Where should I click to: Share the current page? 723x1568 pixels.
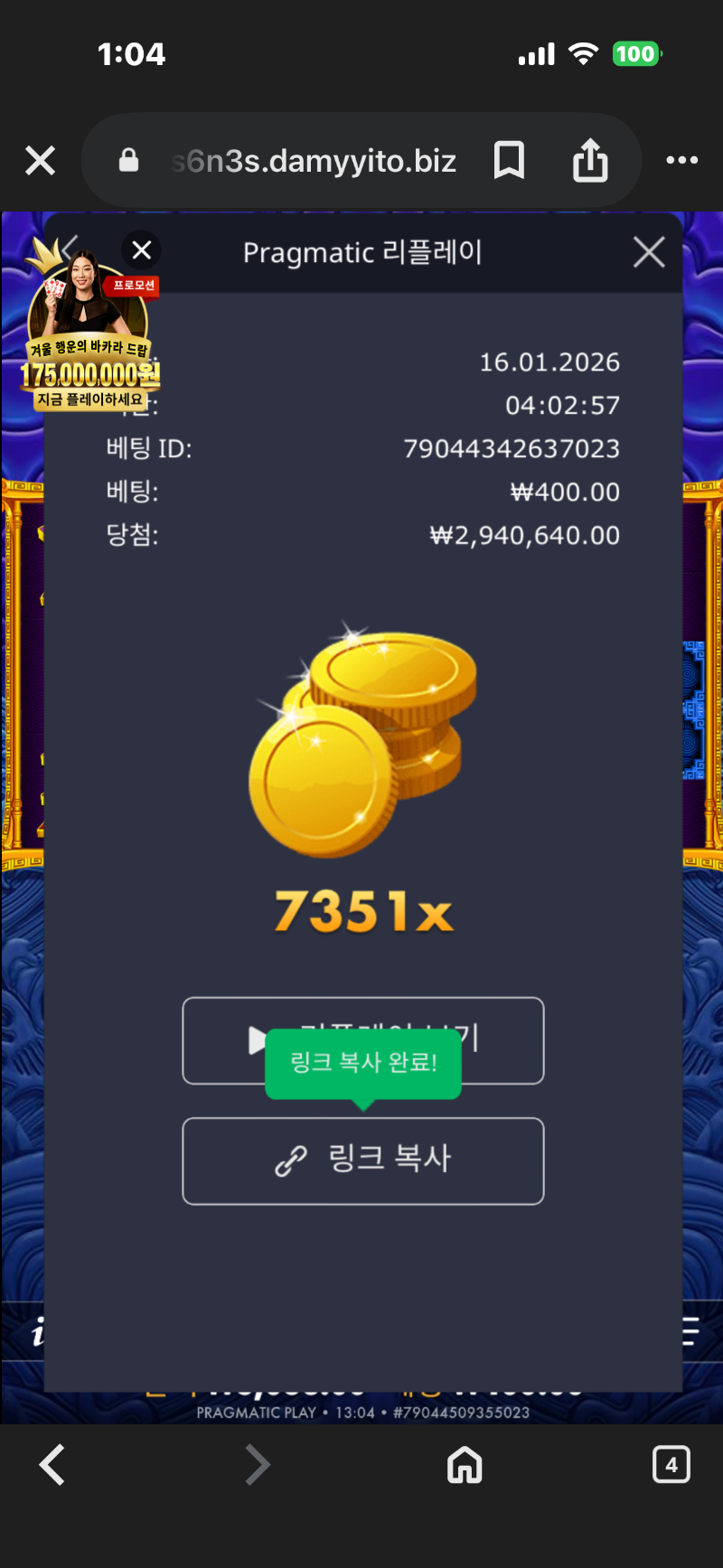[590, 161]
